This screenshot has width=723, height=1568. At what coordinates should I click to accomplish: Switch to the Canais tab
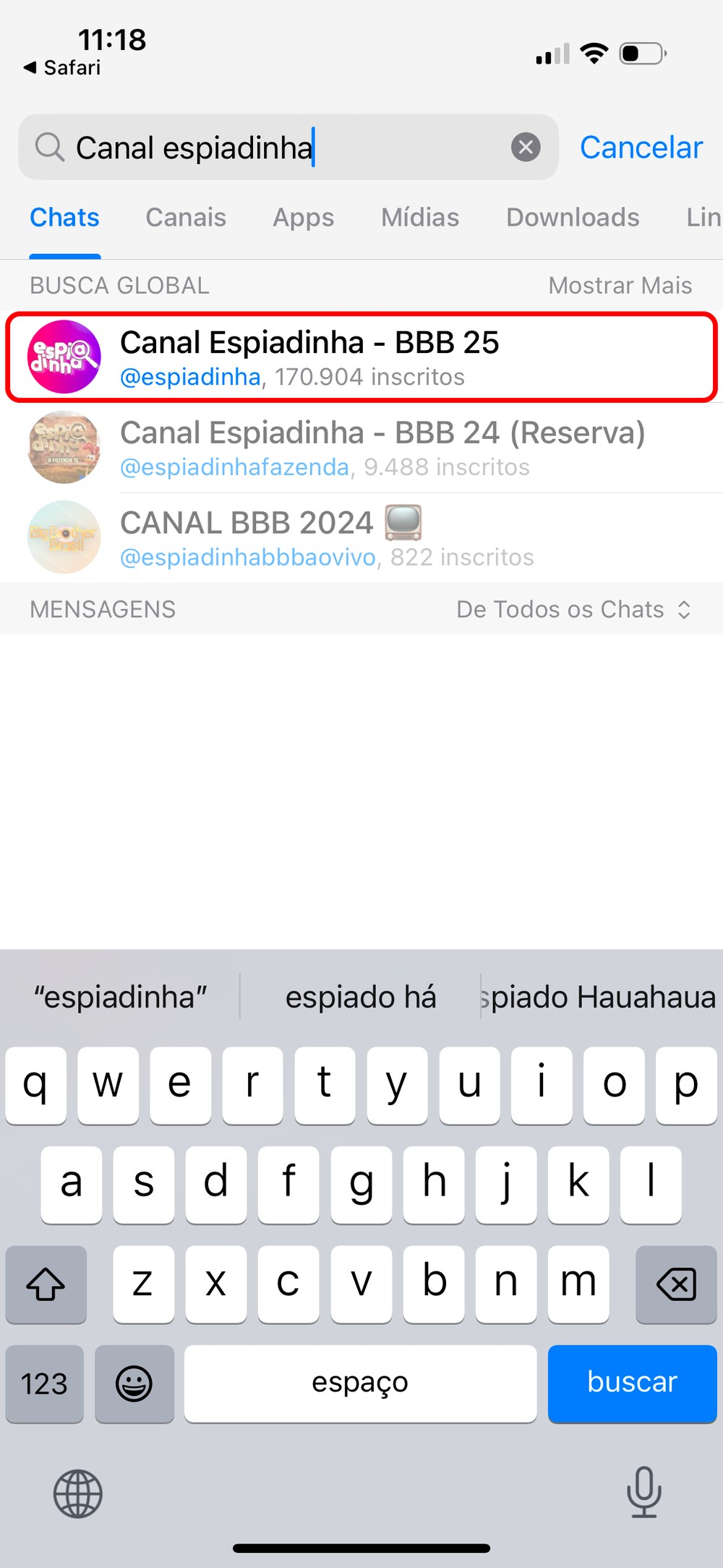coord(186,218)
